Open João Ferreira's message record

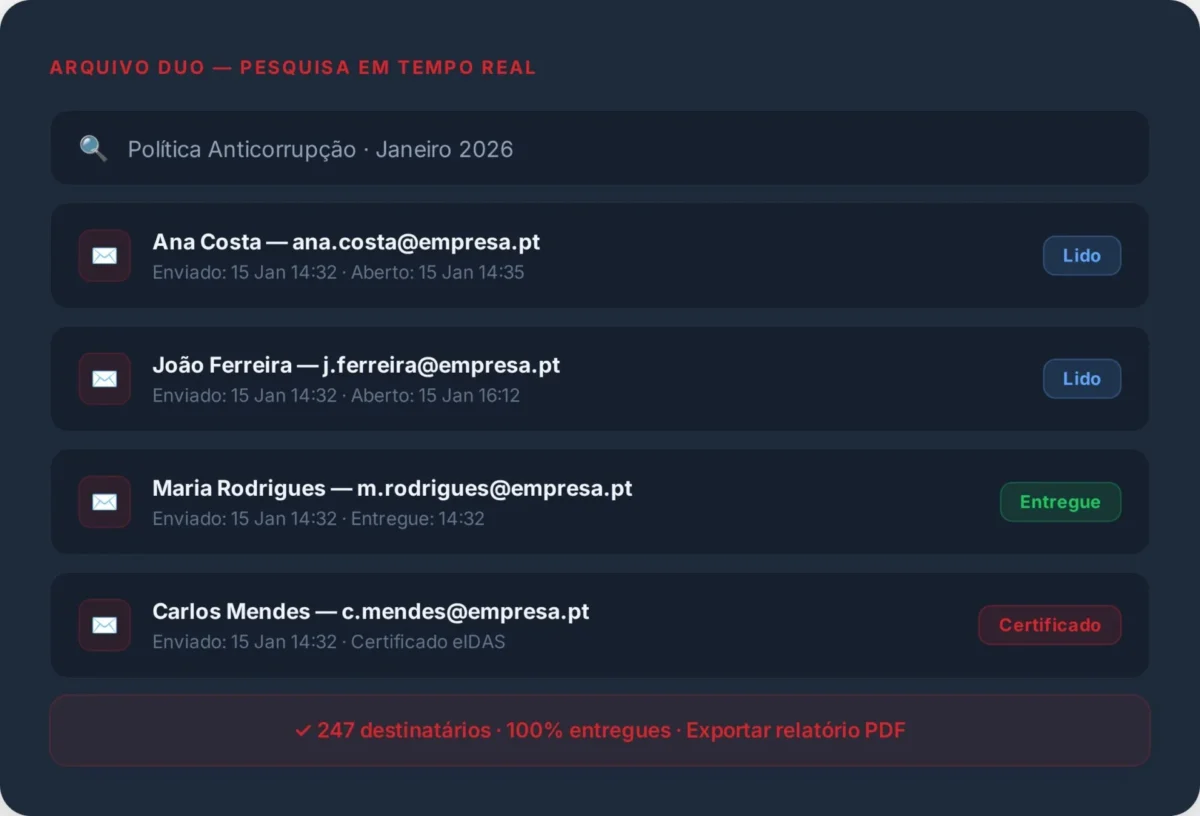click(600, 379)
